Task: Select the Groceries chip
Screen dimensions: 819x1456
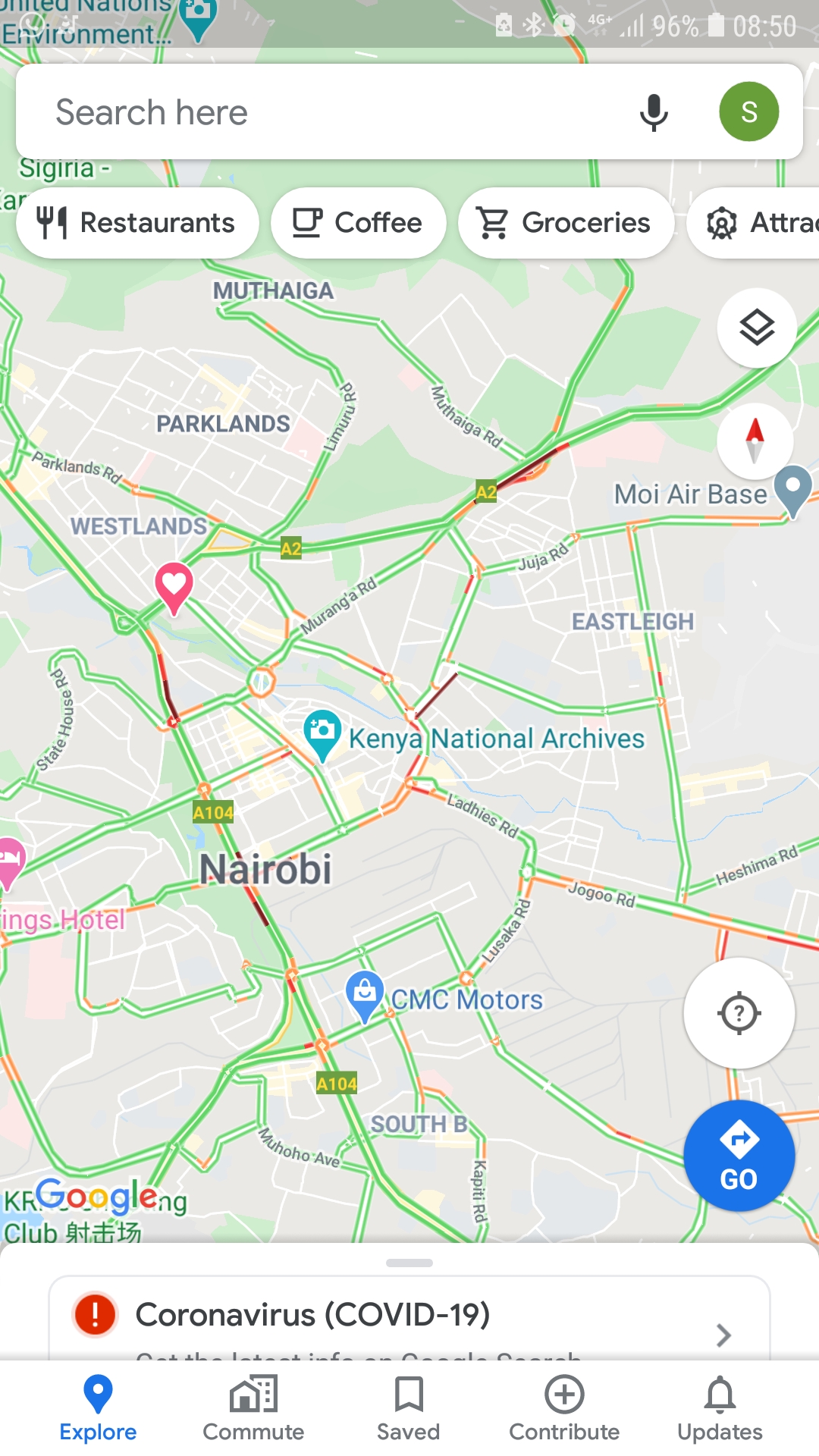Action: point(565,223)
